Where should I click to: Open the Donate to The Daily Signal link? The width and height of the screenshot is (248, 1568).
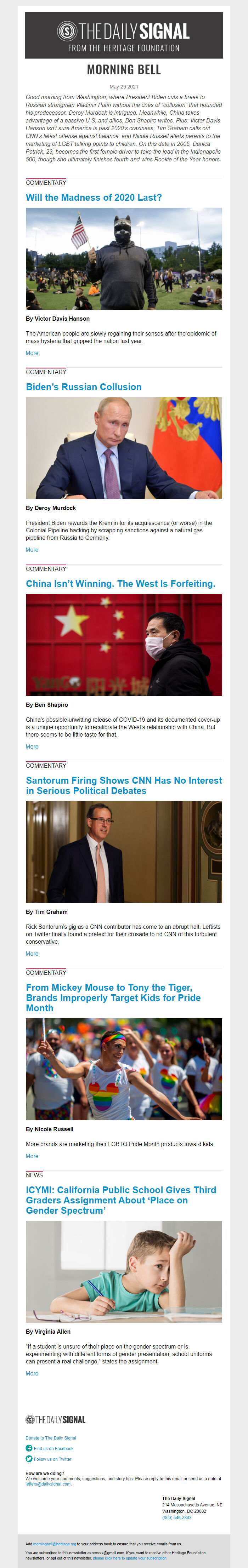coord(51,1437)
